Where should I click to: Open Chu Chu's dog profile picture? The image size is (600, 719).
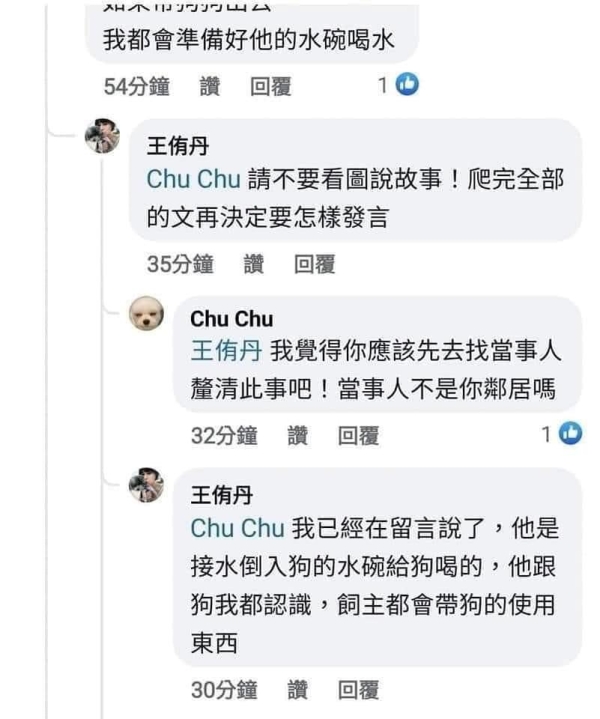[147, 316]
